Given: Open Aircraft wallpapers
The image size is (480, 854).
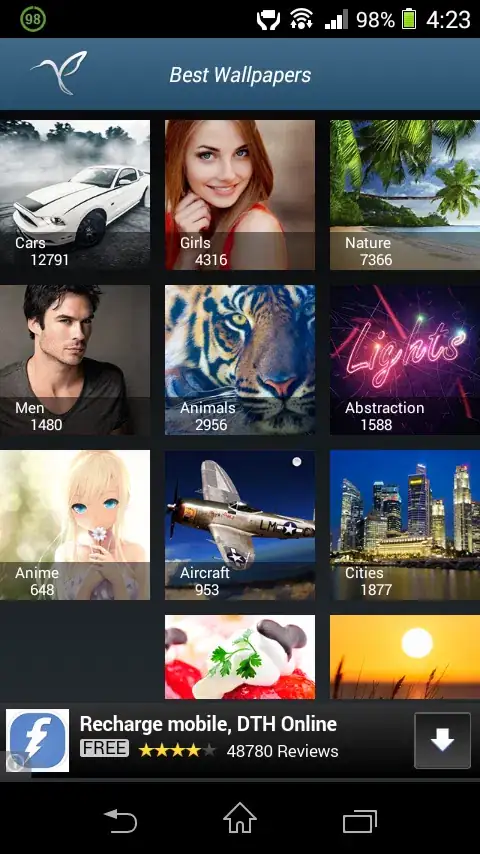Looking at the screenshot, I should click(x=240, y=525).
